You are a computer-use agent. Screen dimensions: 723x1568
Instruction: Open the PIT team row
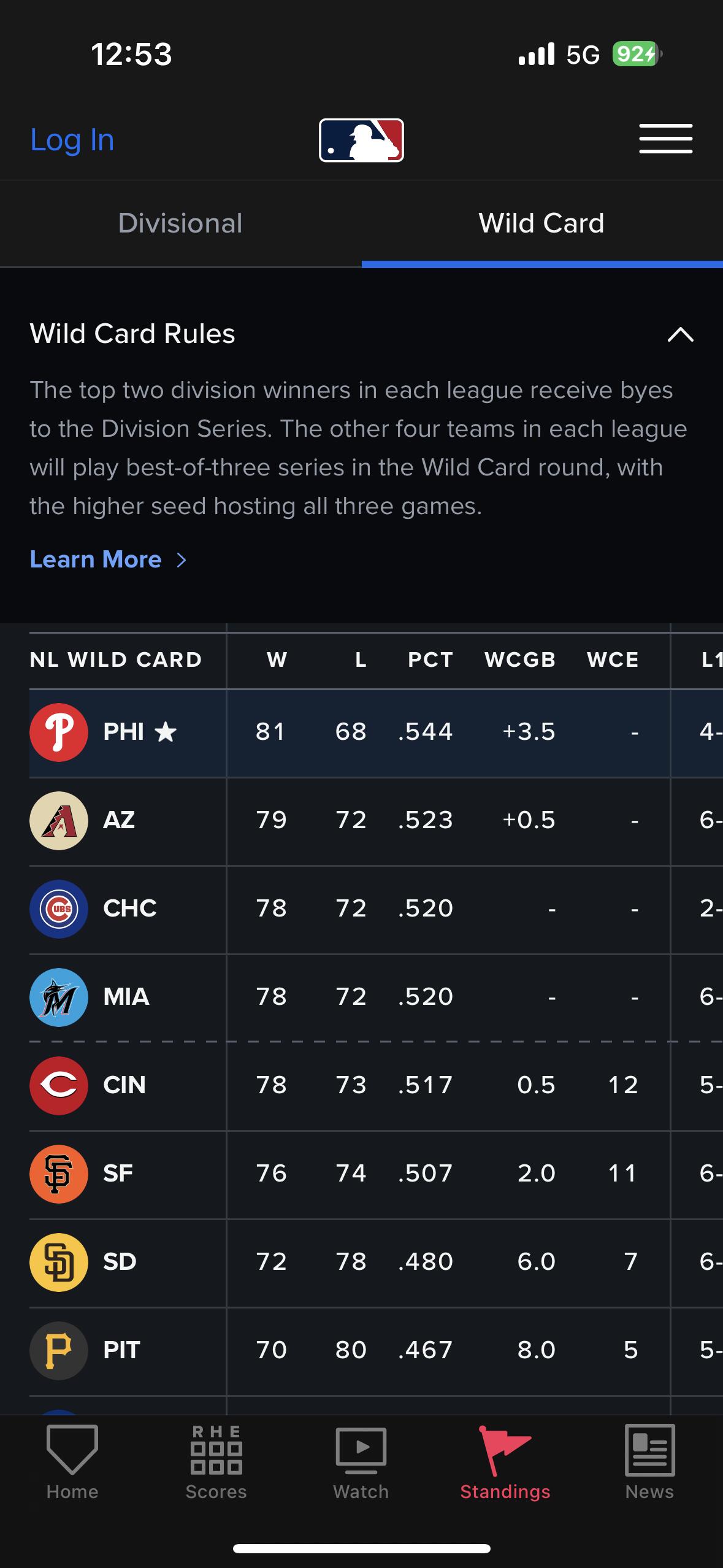(x=376, y=1351)
